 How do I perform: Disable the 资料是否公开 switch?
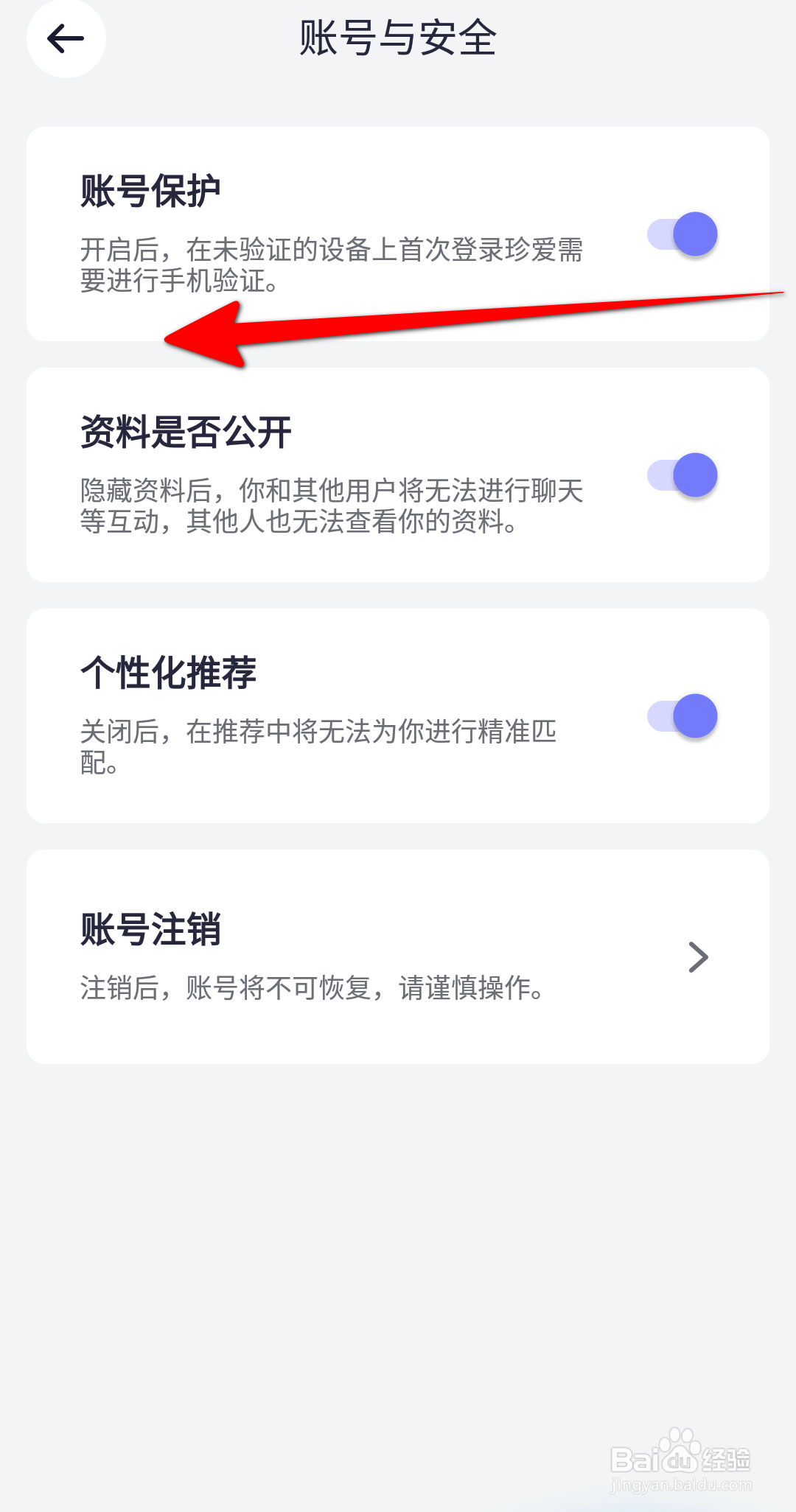point(682,475)
